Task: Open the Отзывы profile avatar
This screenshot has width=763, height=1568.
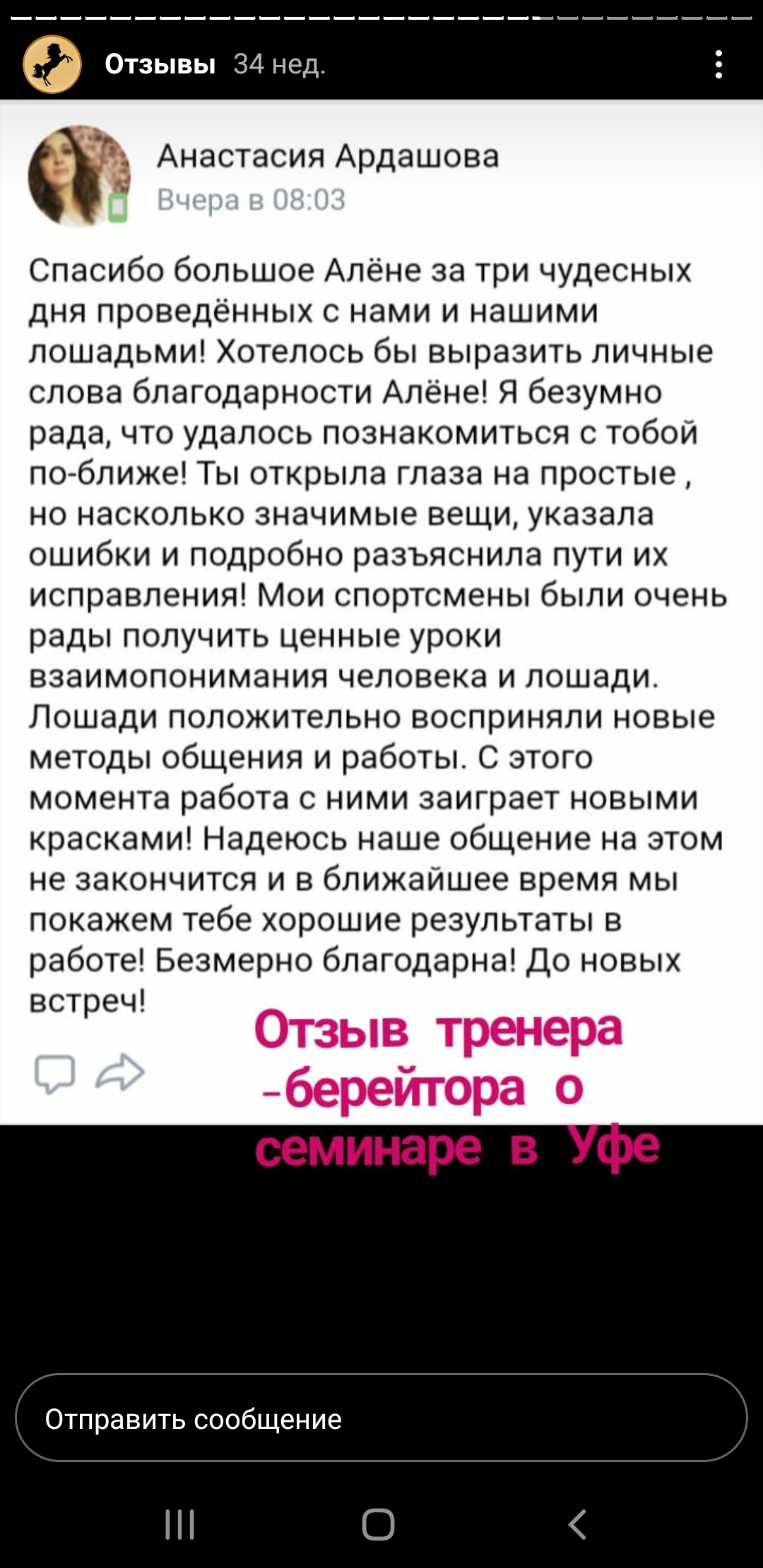Action: (x=52, y=64)
